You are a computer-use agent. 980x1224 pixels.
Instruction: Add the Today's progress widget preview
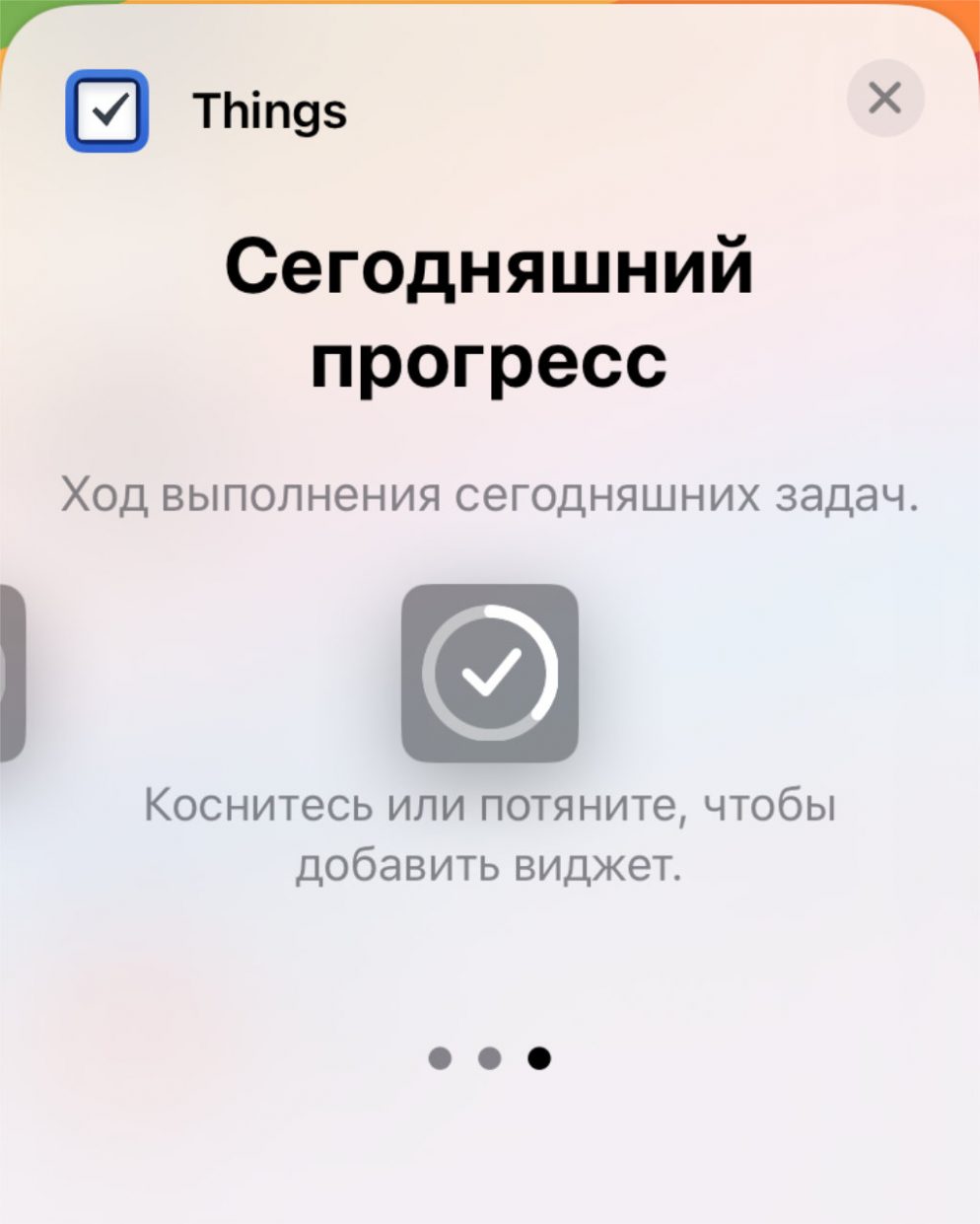[x=489, y=673]
